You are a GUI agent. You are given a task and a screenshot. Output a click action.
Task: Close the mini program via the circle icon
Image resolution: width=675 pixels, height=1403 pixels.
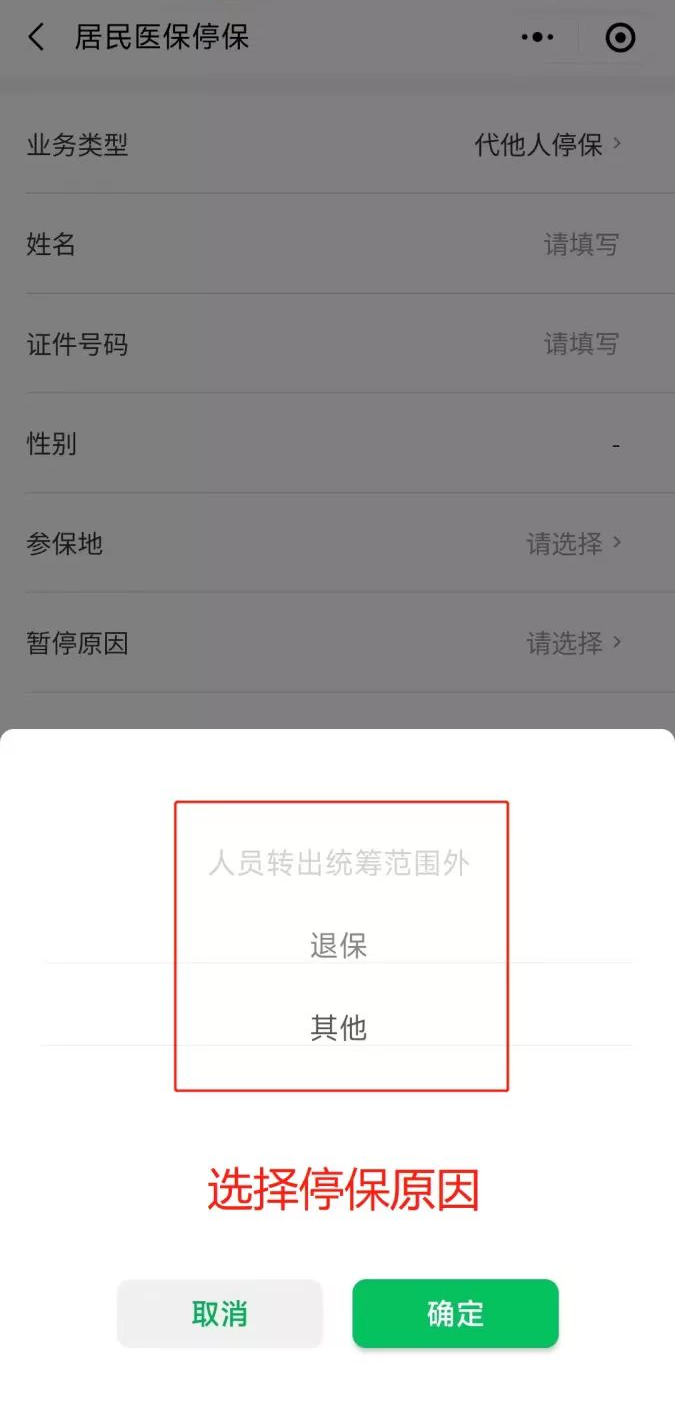pos(620,38)
